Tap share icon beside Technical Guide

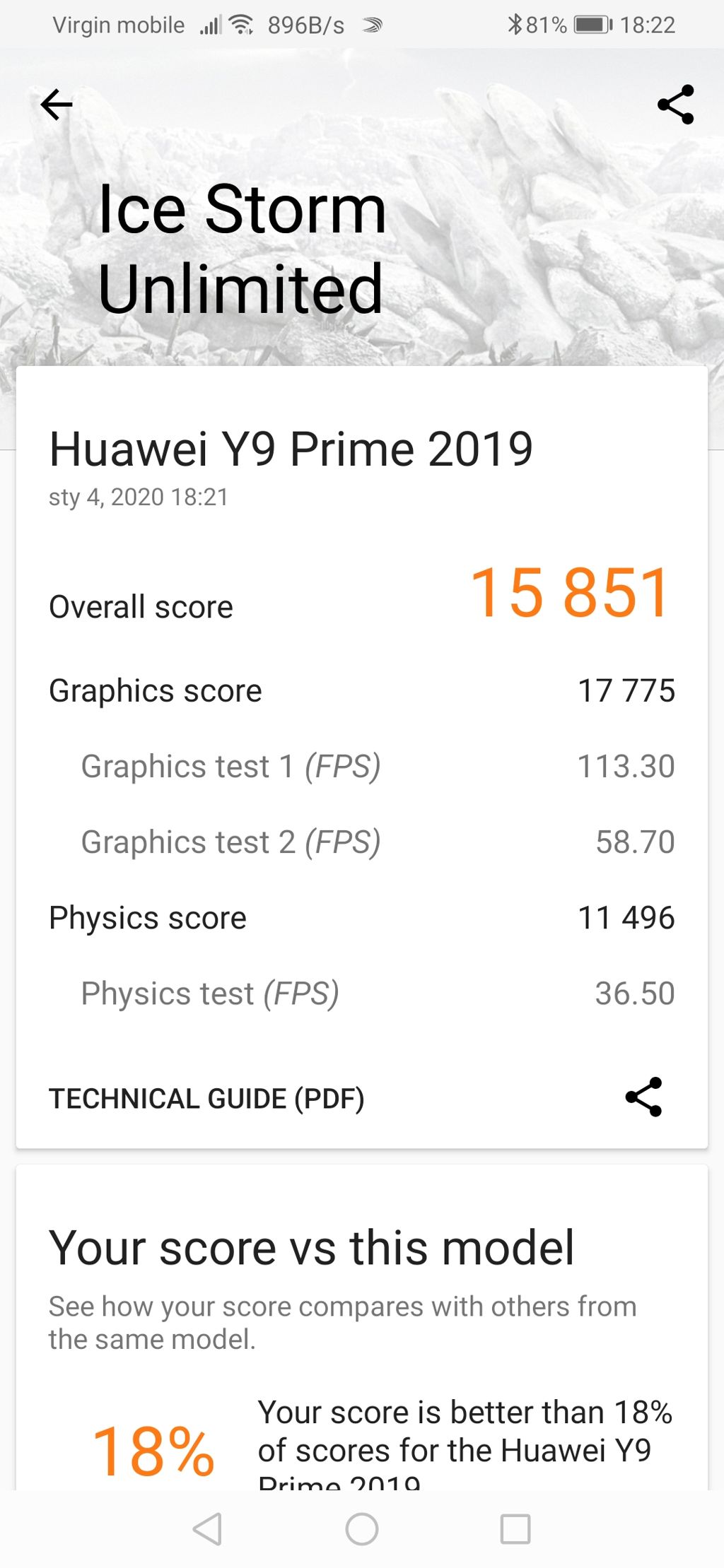643,1097
